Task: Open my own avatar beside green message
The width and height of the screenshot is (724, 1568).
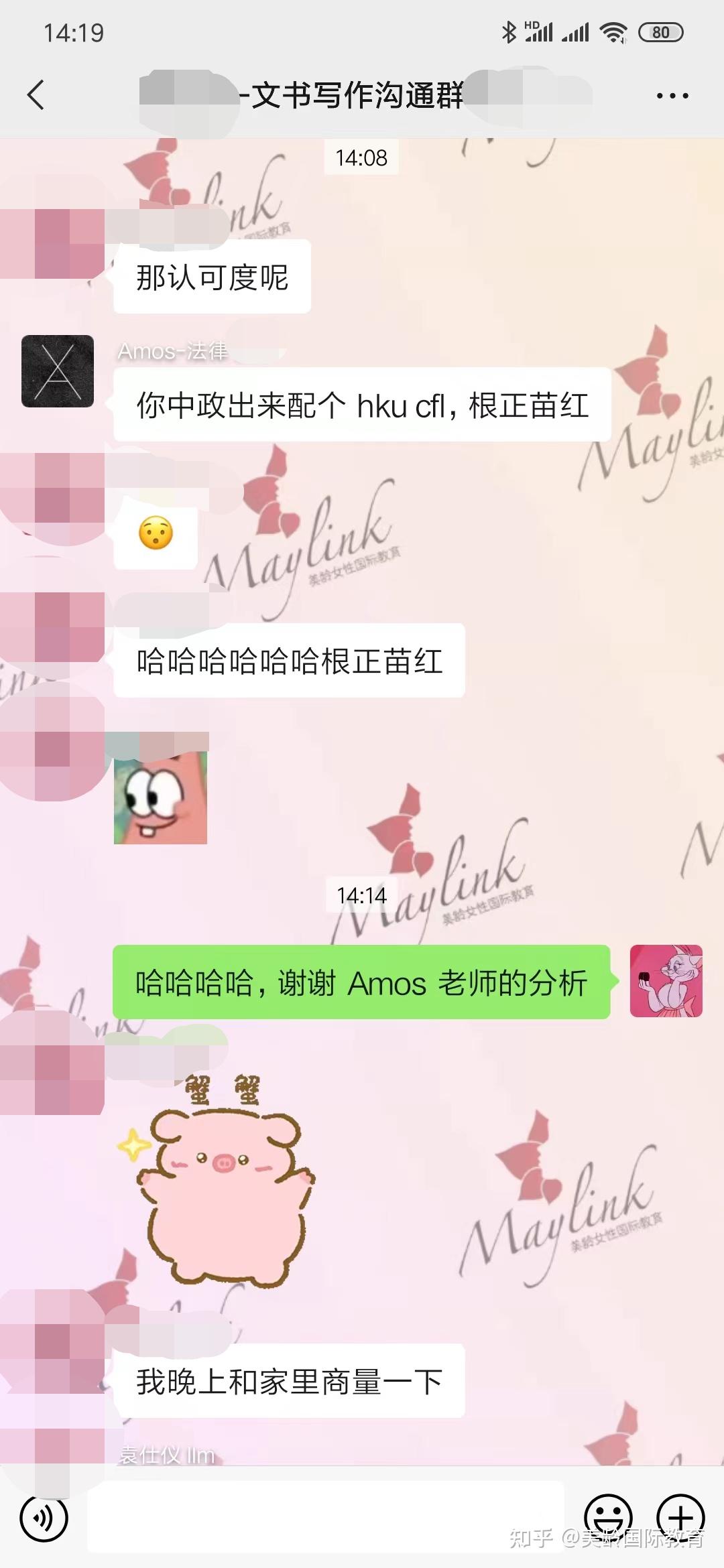Action: [x=666, y=981]
